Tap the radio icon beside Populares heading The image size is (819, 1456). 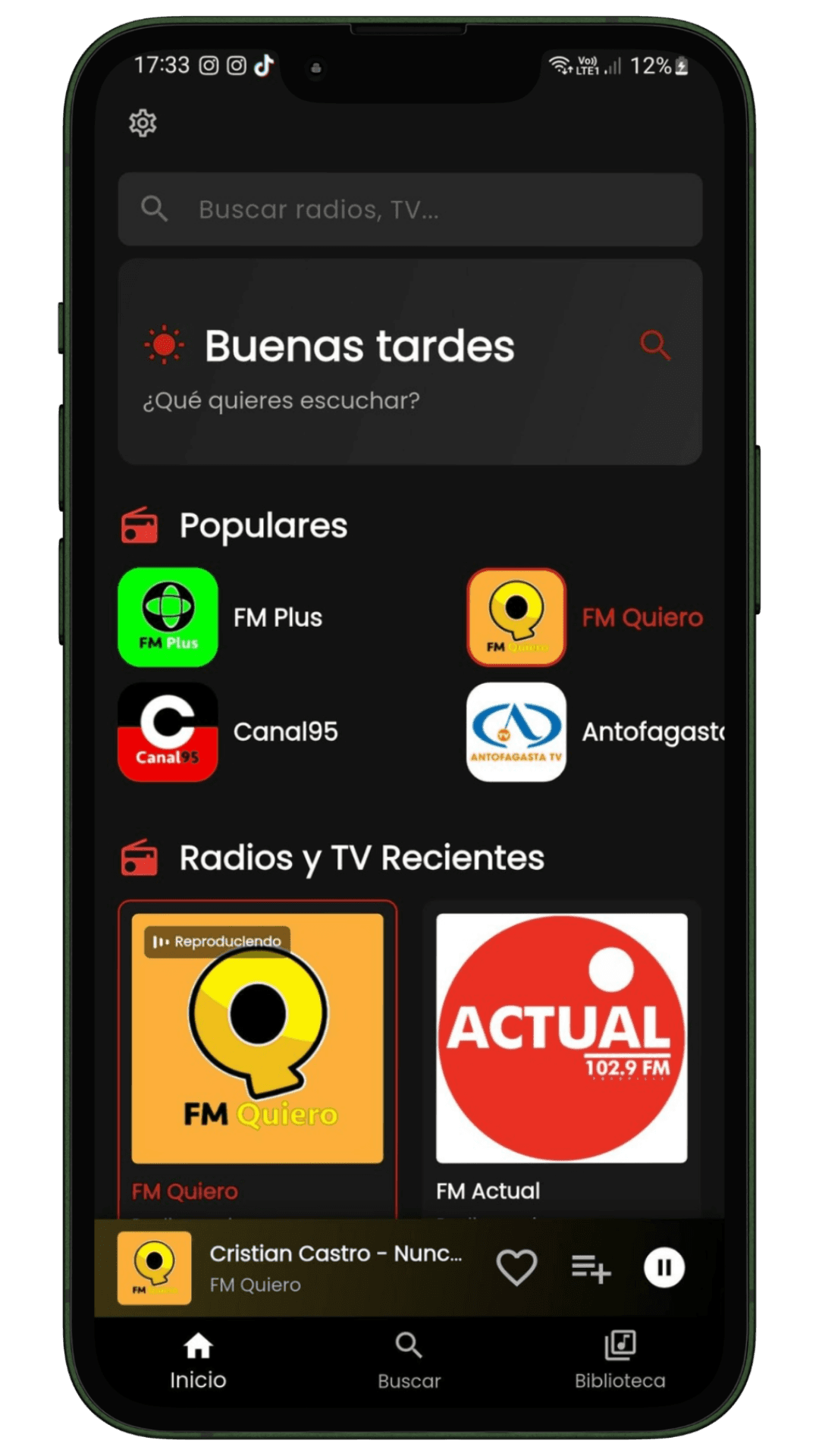click(x=140, y=525)
